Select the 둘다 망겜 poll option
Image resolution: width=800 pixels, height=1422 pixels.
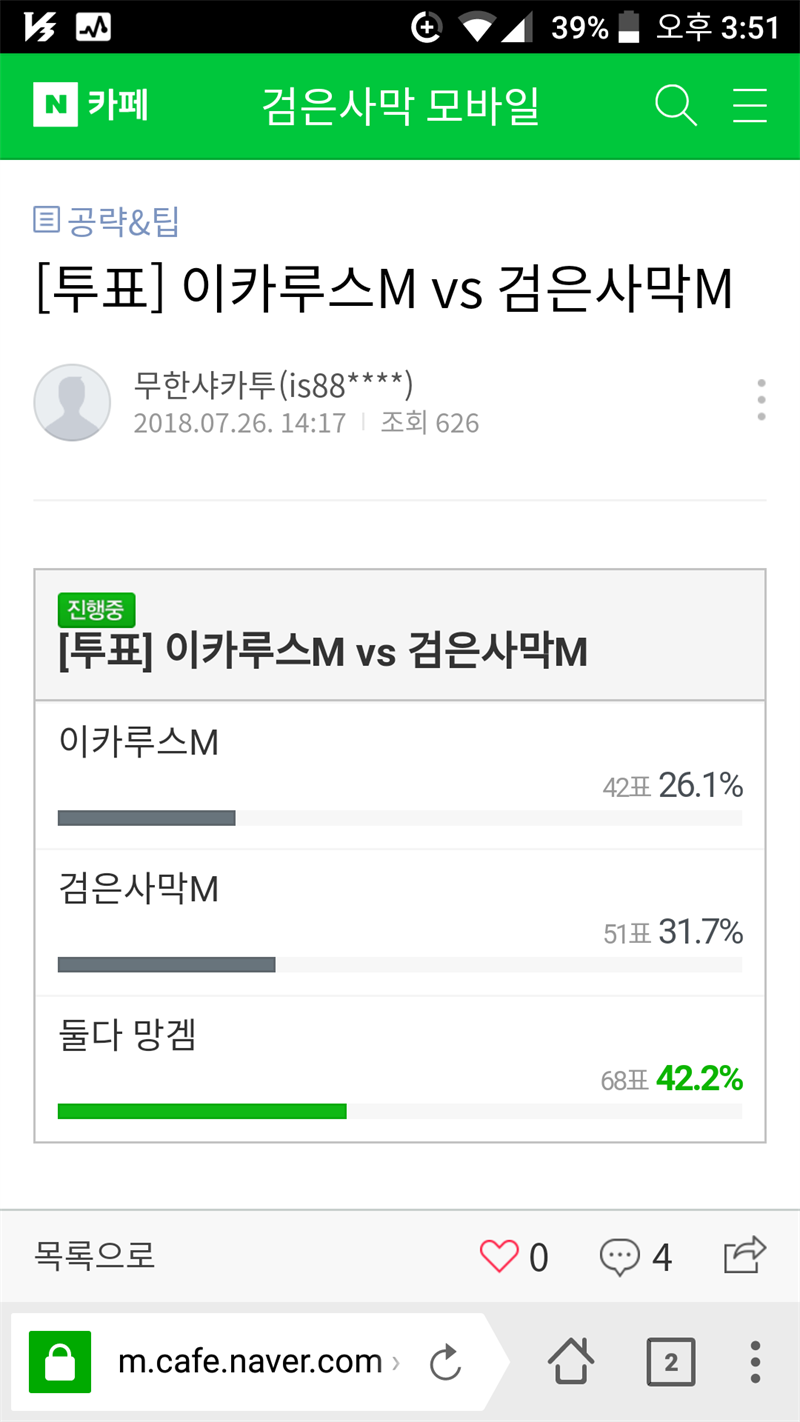(x=400, y=1068)
